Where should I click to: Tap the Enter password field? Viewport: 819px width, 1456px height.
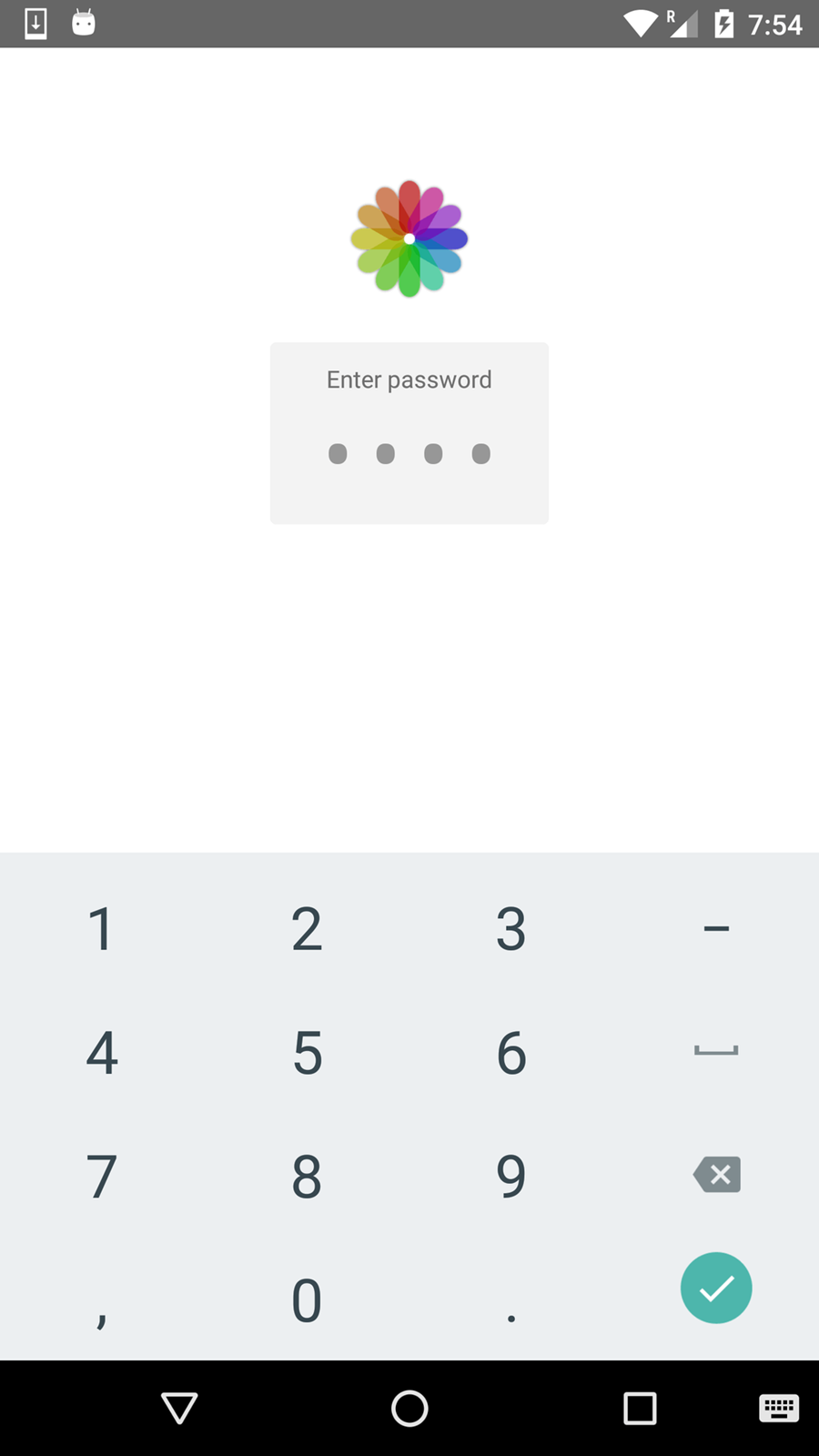[x=409, y=433]
